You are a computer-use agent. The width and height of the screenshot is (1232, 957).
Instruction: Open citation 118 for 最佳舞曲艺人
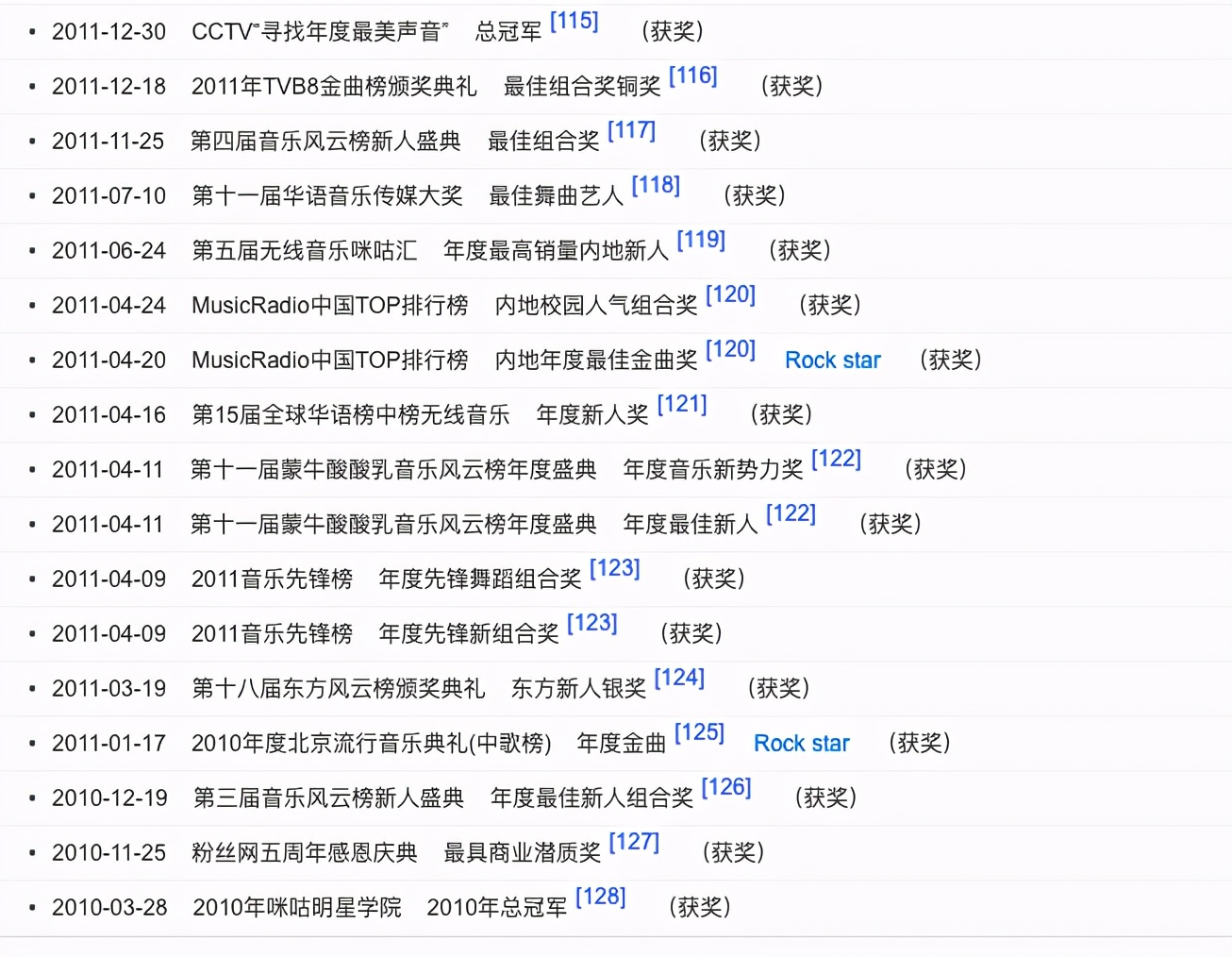point(656,186)
